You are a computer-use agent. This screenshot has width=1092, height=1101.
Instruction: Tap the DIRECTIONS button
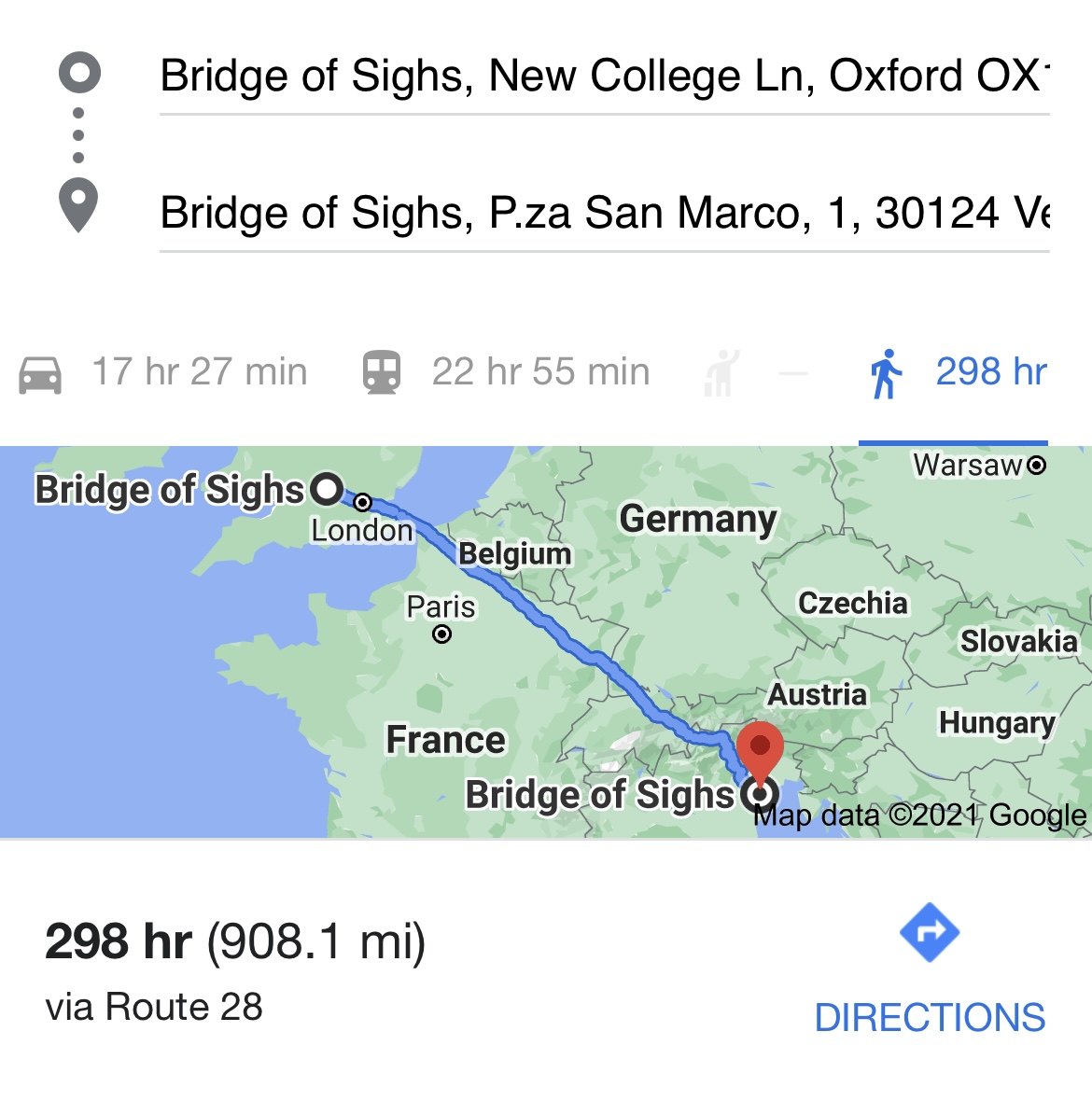(930, 970)
